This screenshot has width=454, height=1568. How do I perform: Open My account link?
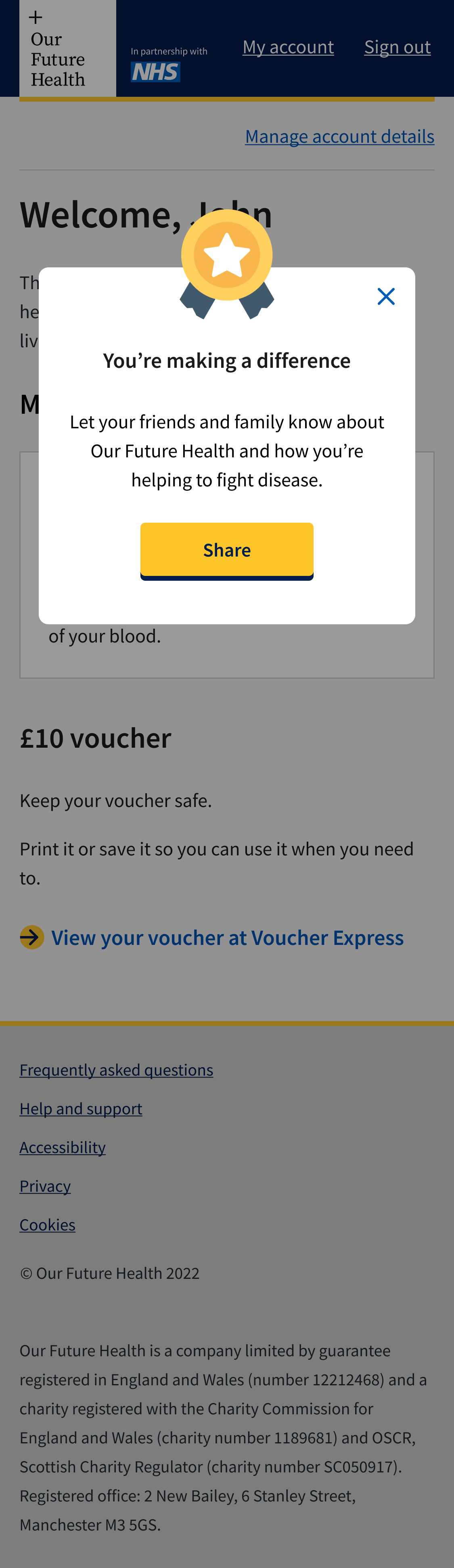click(x=288, y=47)
